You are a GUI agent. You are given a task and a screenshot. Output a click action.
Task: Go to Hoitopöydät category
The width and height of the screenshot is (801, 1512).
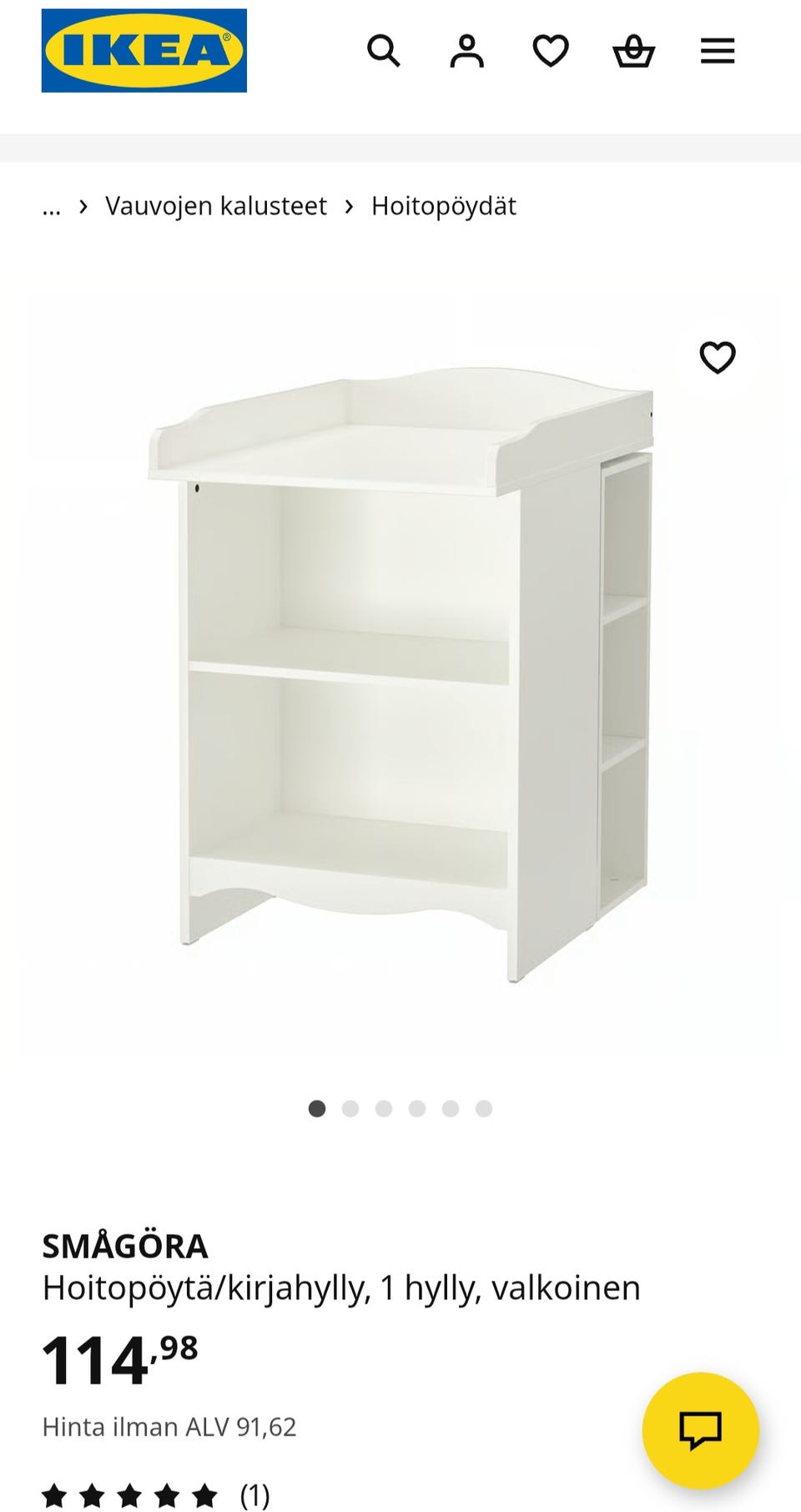click(x=444, y=206)
